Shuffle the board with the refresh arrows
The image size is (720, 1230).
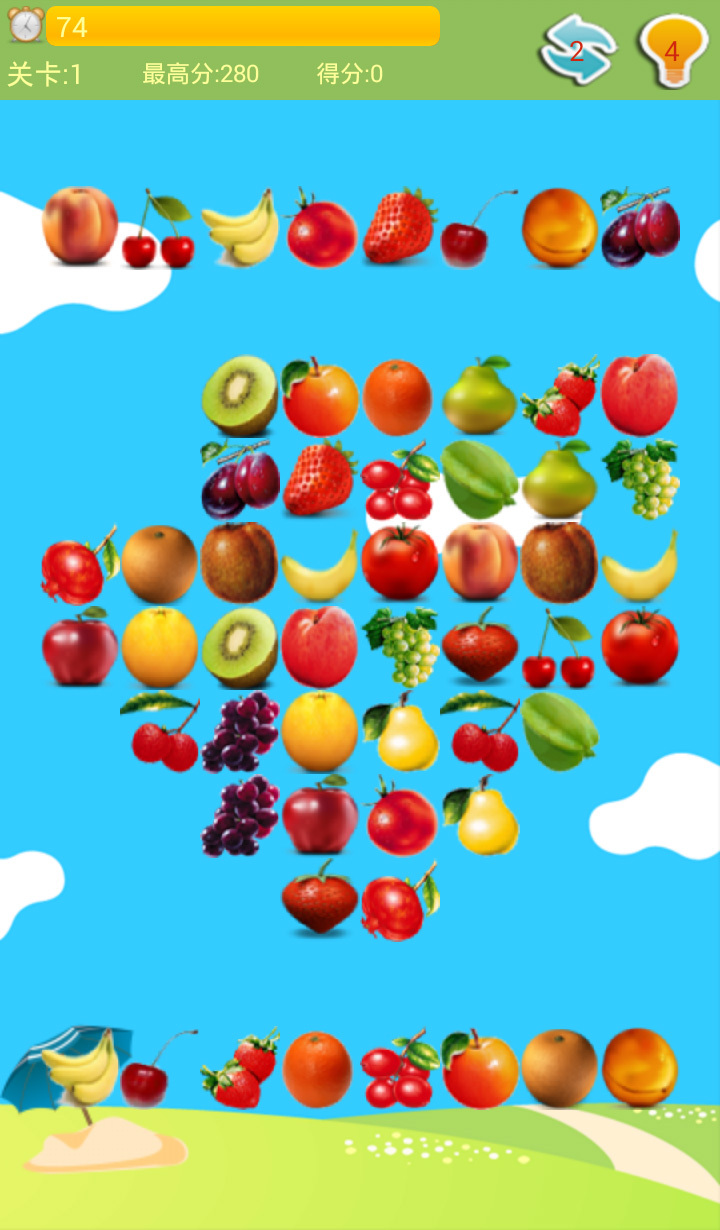577,50
